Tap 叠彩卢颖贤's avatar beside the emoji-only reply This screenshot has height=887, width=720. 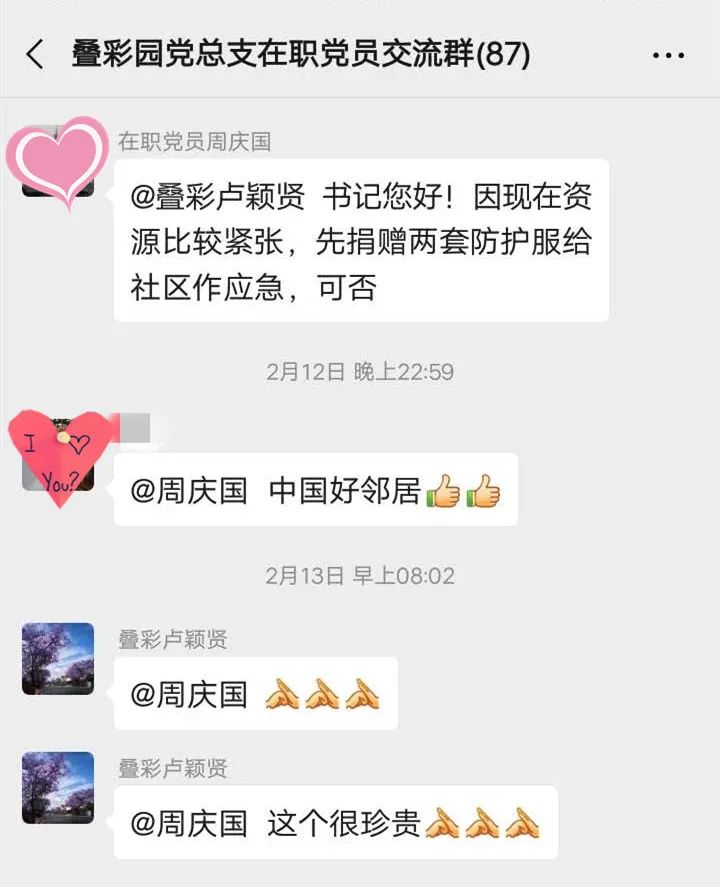click(58, 659)
